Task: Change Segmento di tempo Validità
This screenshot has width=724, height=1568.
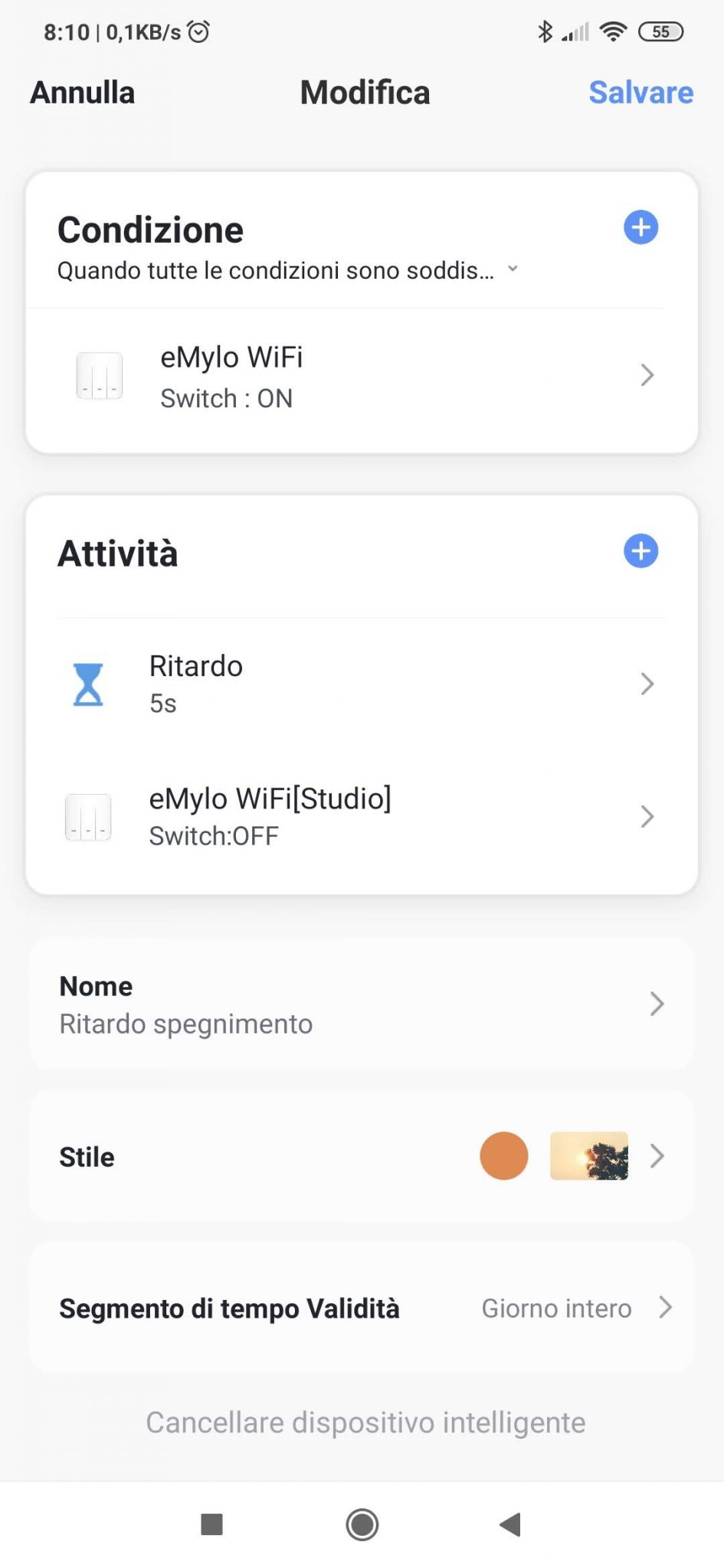Action: tap(361, 1308)
